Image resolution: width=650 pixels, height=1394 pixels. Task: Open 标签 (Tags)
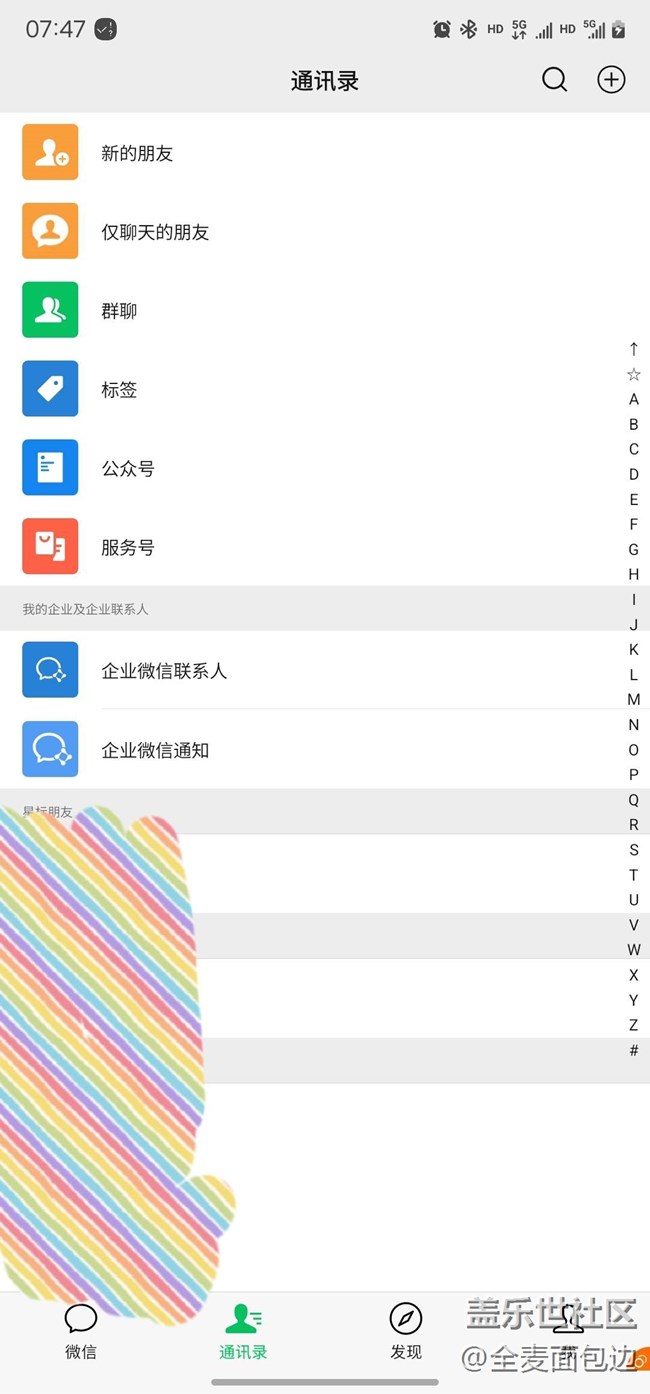pos(325,390)
